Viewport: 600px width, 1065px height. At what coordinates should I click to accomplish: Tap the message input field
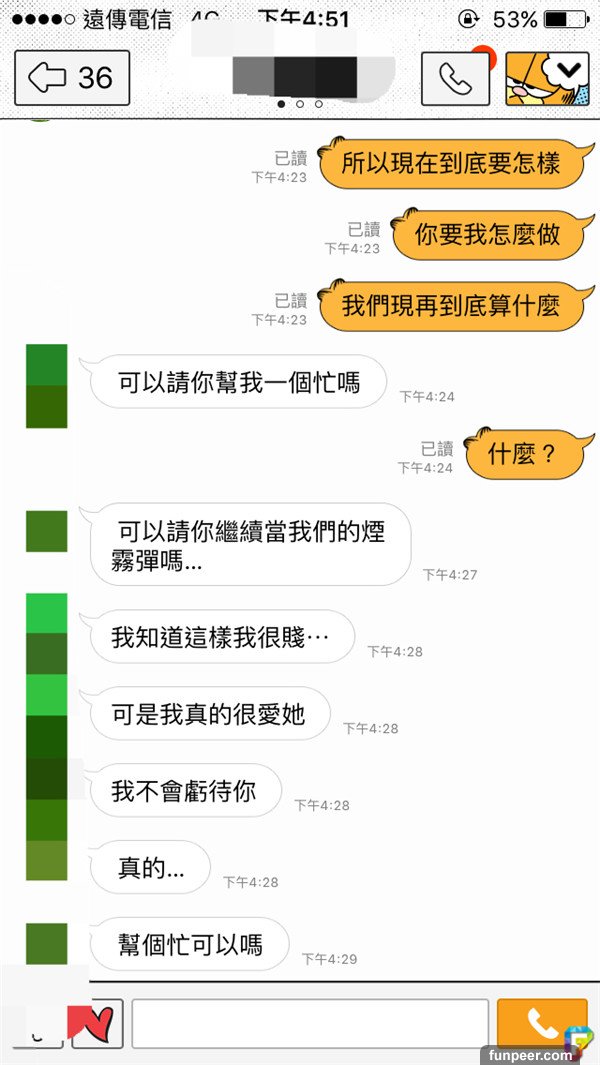tap(310, 1023)
